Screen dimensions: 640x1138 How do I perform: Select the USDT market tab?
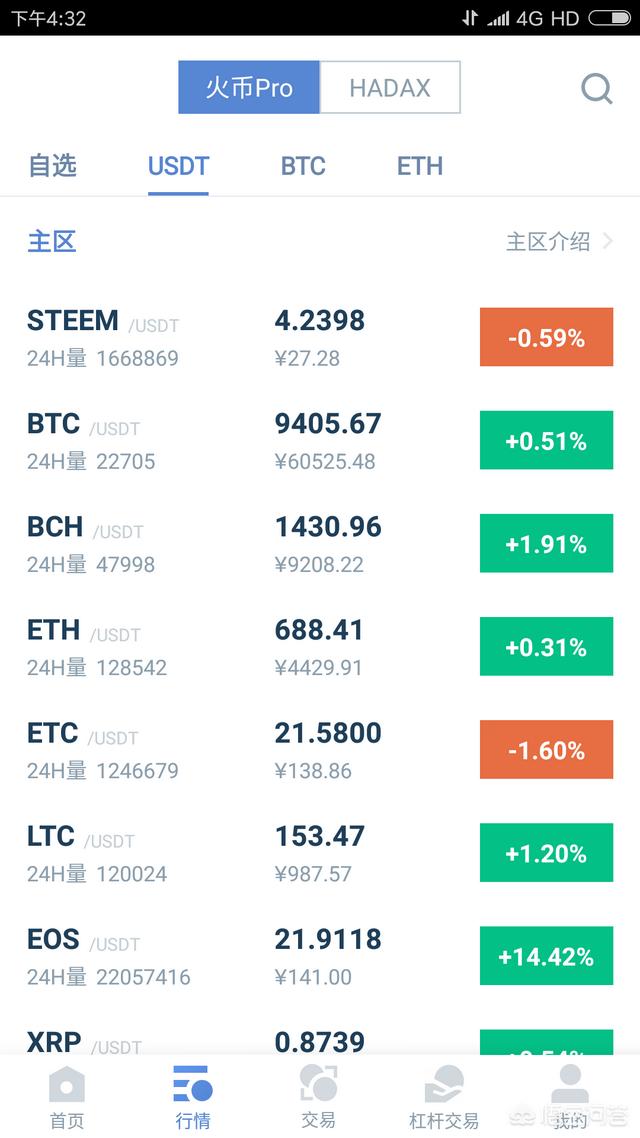coord(178,166)
